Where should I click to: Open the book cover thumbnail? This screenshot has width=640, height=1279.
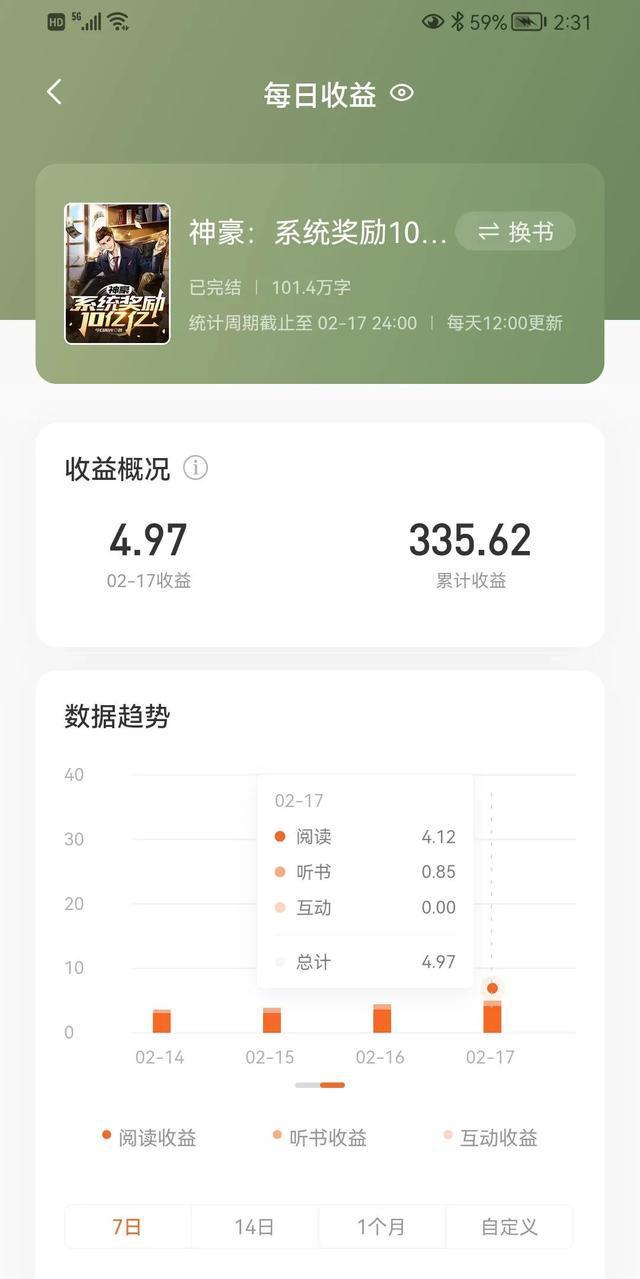pyautogui.click(x=118, y=274)
